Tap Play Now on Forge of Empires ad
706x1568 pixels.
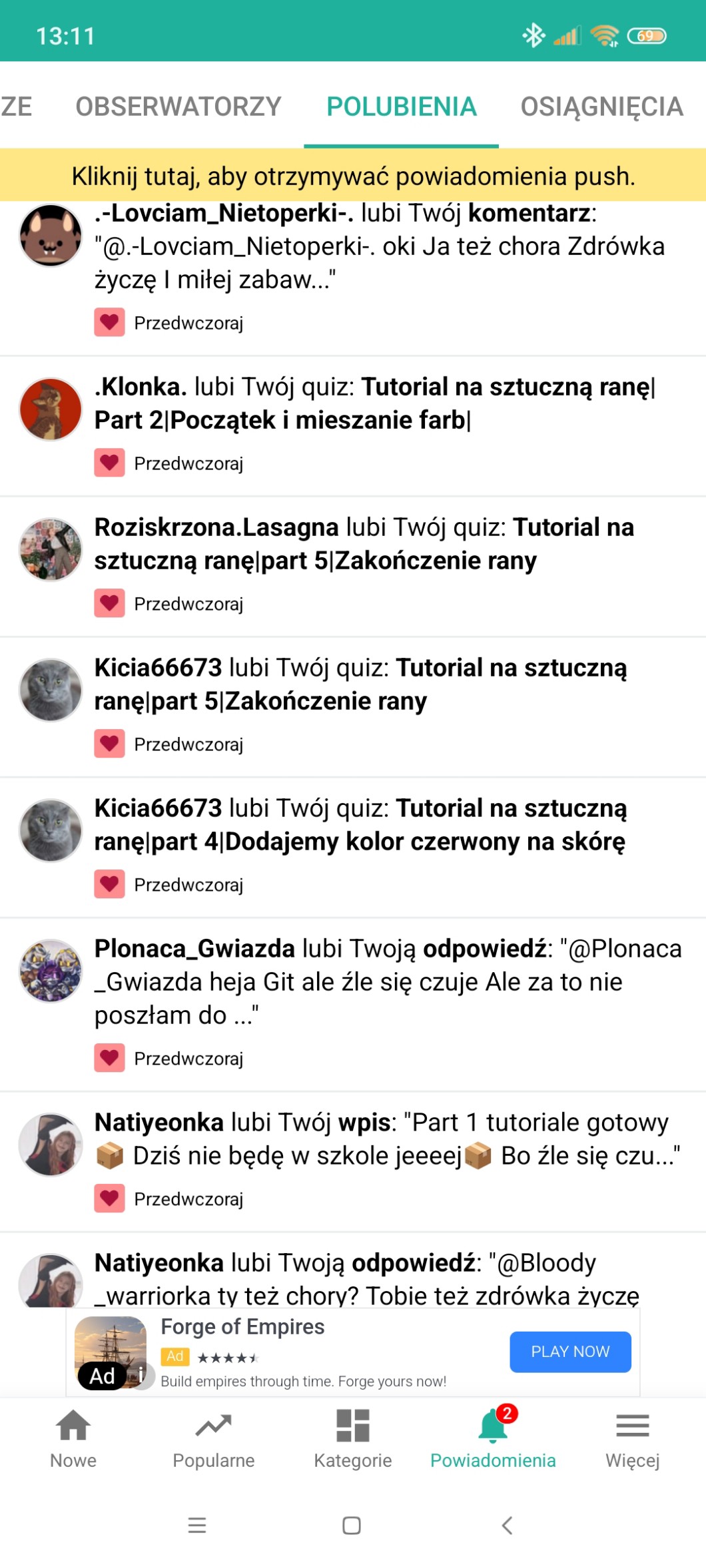[x=570, y=1352]
